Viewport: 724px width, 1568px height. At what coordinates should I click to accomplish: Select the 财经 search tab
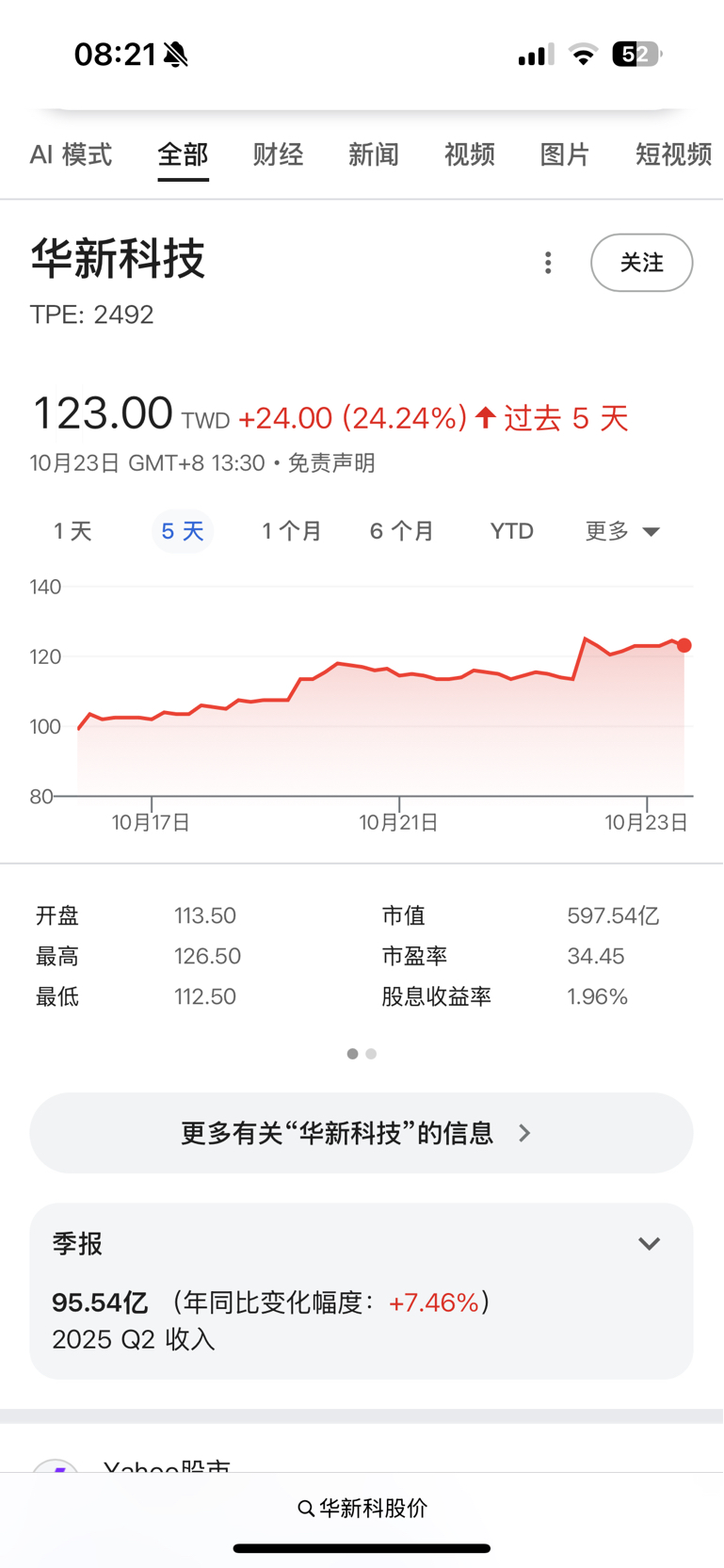278,154
